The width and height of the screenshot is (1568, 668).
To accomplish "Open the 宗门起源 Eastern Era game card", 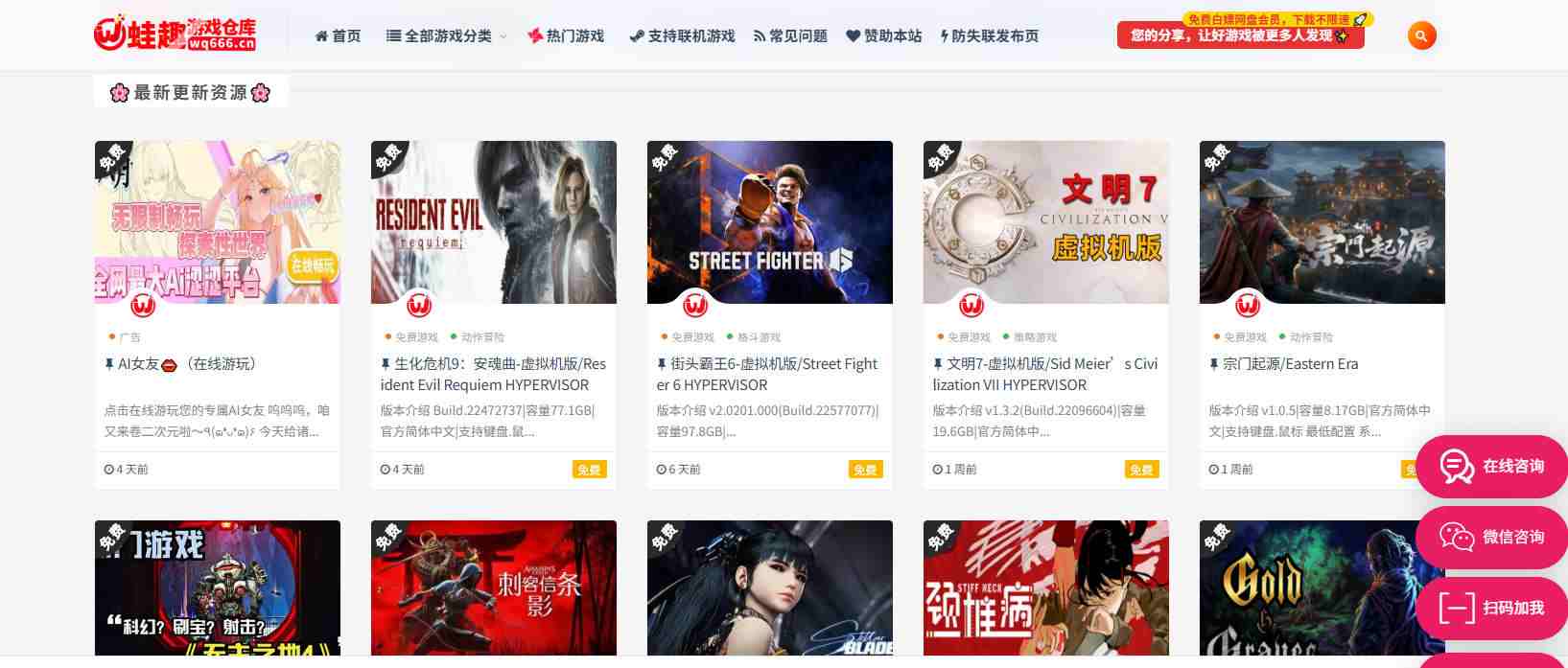I will pos(1322,222).
